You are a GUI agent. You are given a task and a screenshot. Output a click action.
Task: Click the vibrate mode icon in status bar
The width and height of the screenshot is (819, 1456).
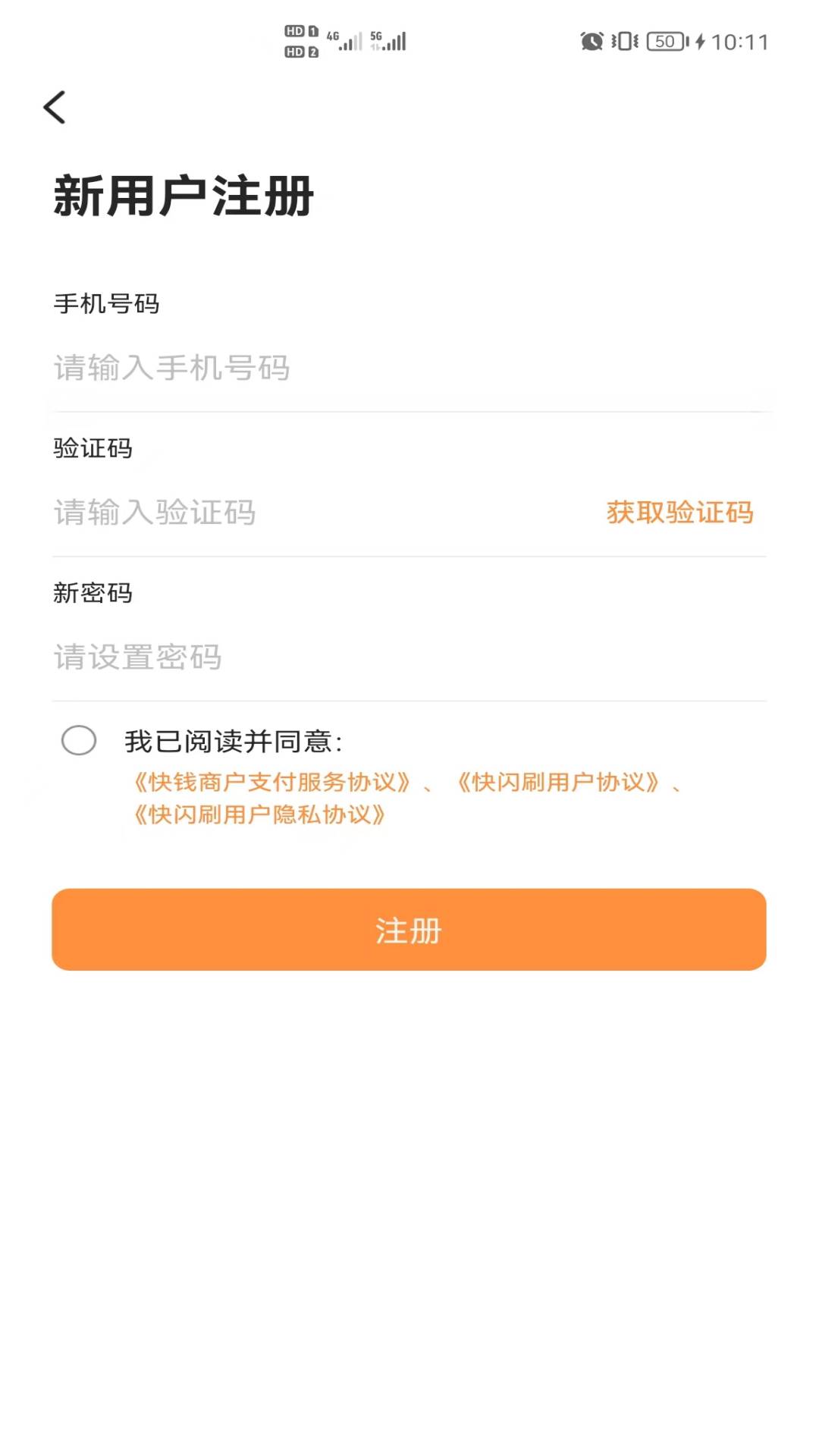623,39
